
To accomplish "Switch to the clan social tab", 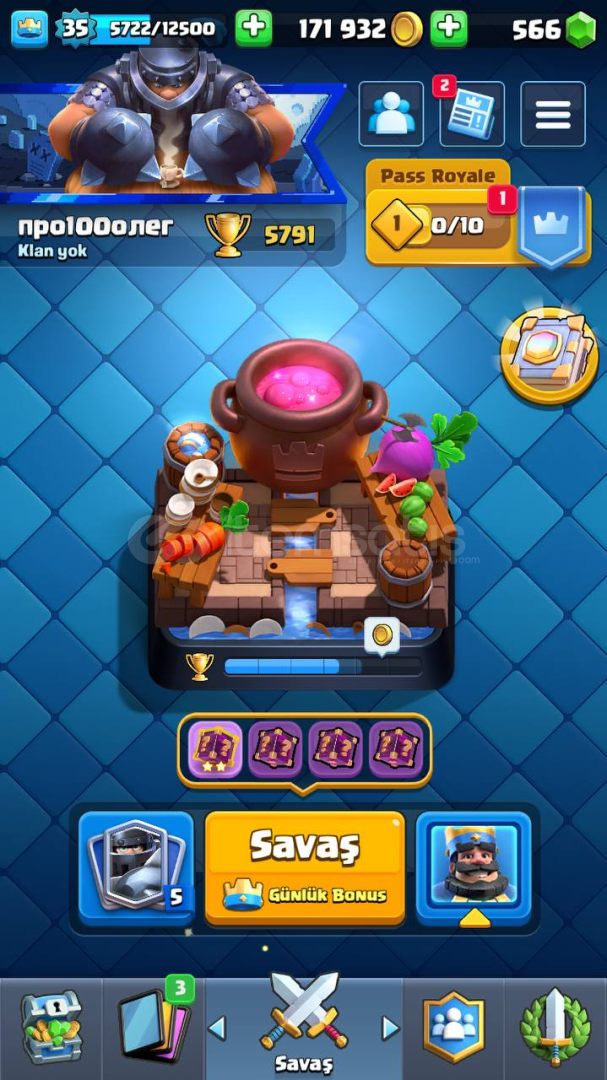I will (453, 1028).
